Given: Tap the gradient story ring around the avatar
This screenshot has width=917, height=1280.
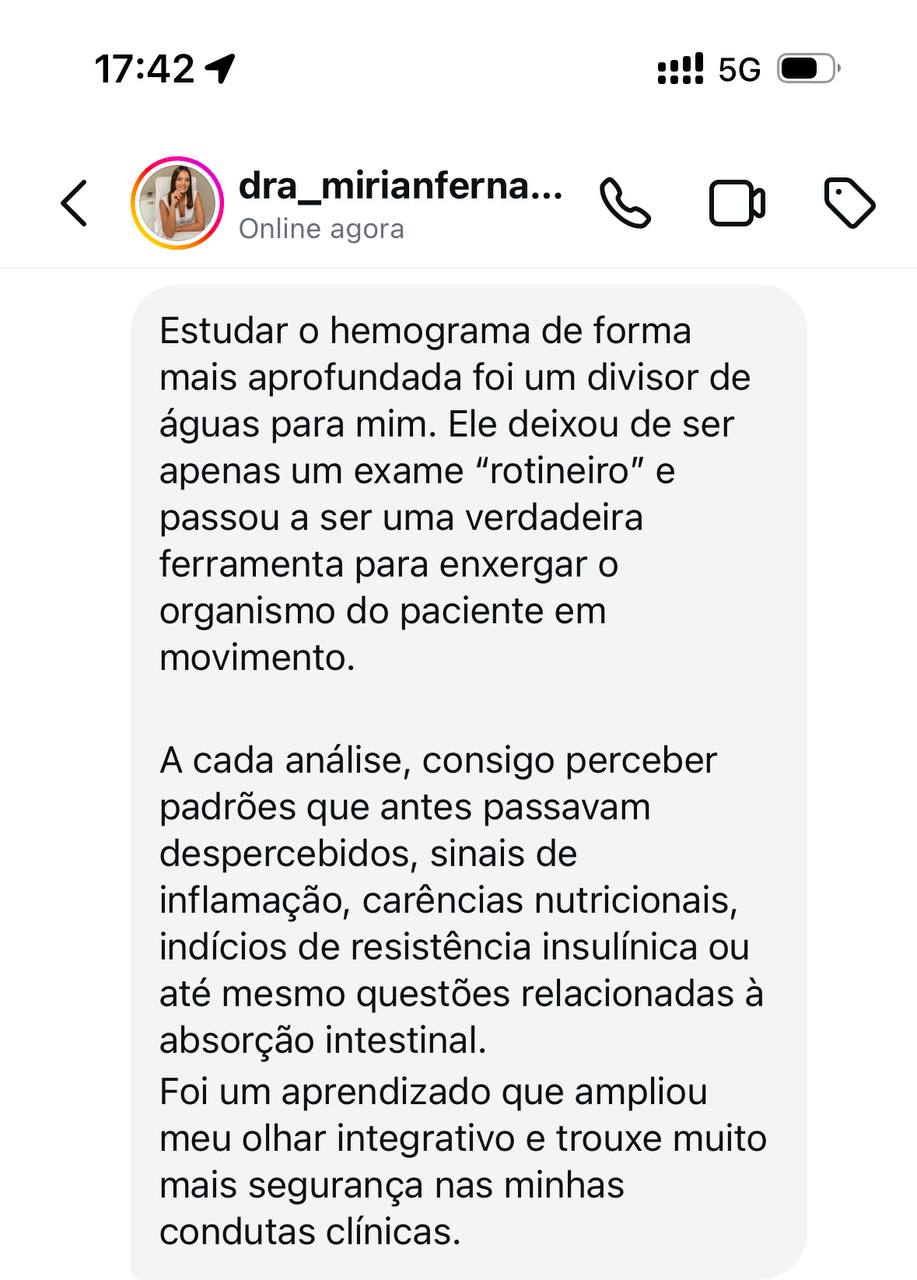Looking at the screenshot, I should point(177,157).
